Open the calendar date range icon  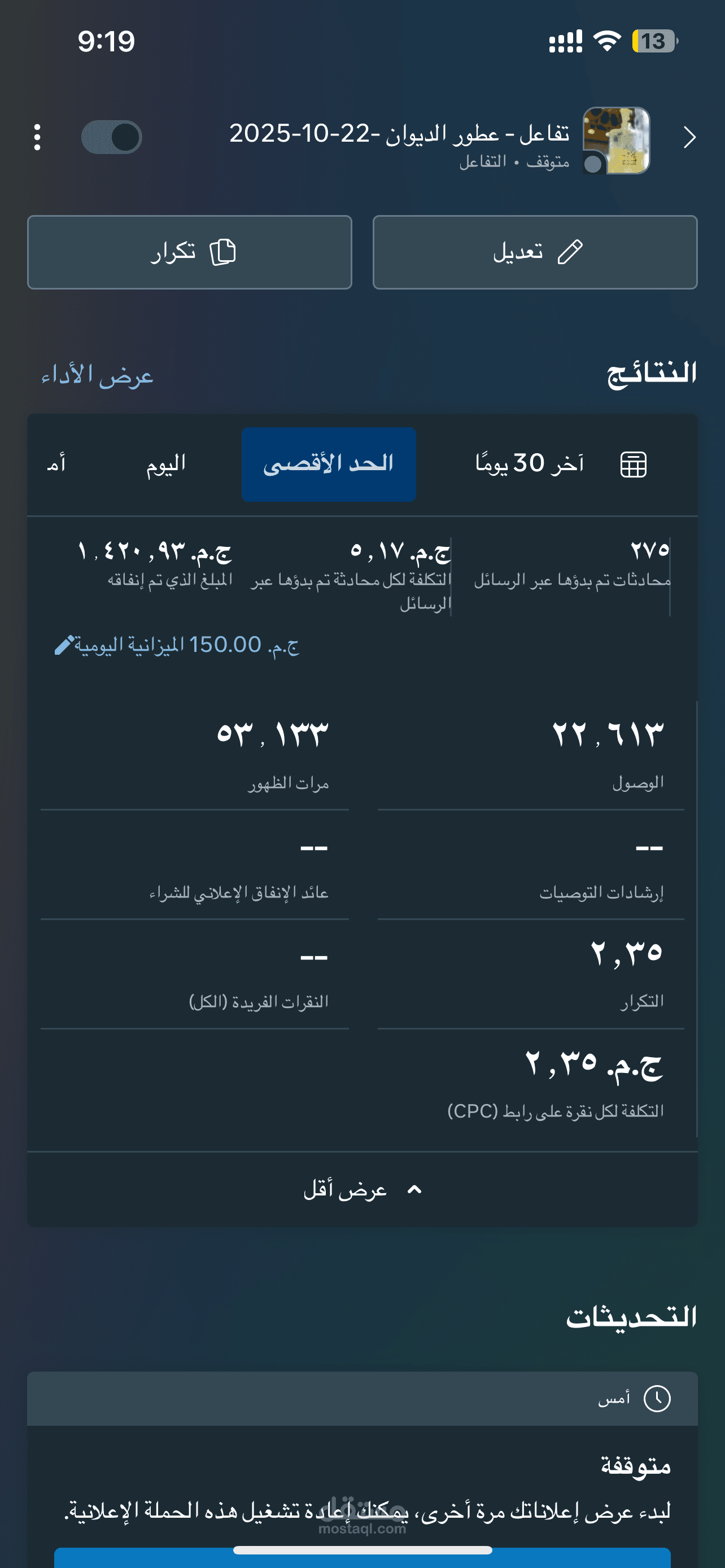click(x=633, y=463)
